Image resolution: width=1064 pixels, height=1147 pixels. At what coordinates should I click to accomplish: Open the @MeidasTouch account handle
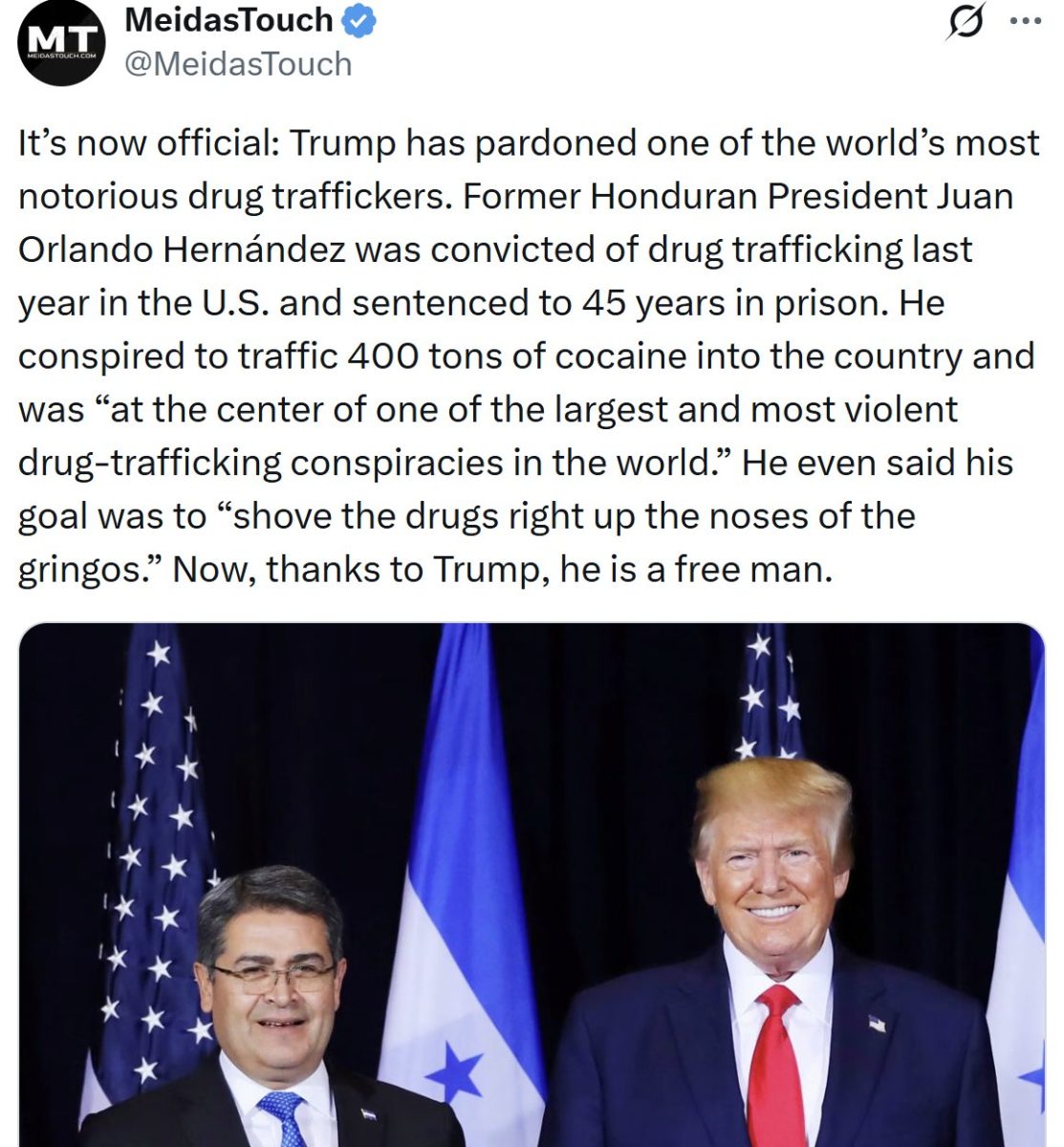pyautogui.click(x=238, y=64)
